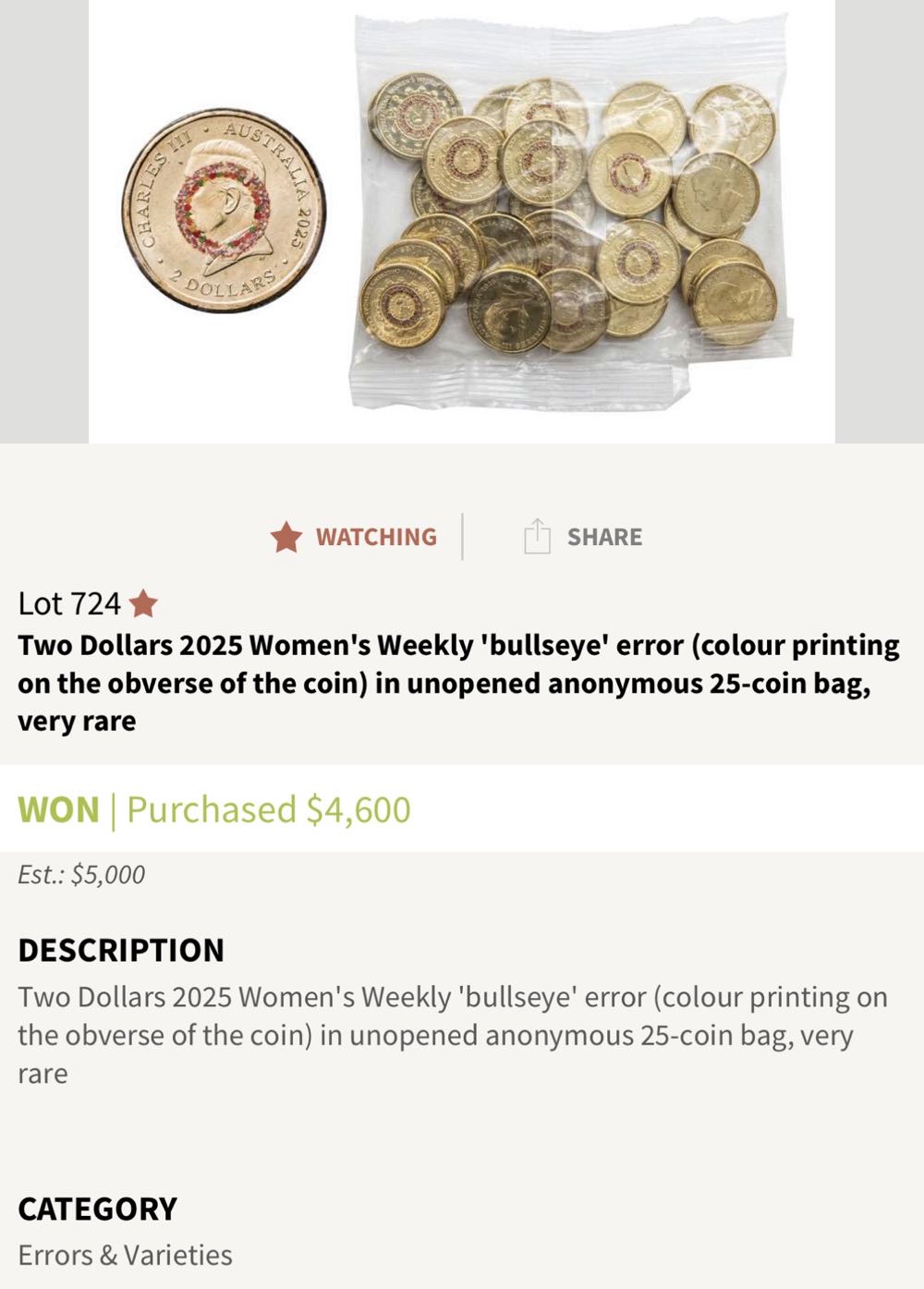Open the Errors & Varieties category
Image resolution: width=924 pixels, height=1289 pixels.
[x=126, y=1255]
